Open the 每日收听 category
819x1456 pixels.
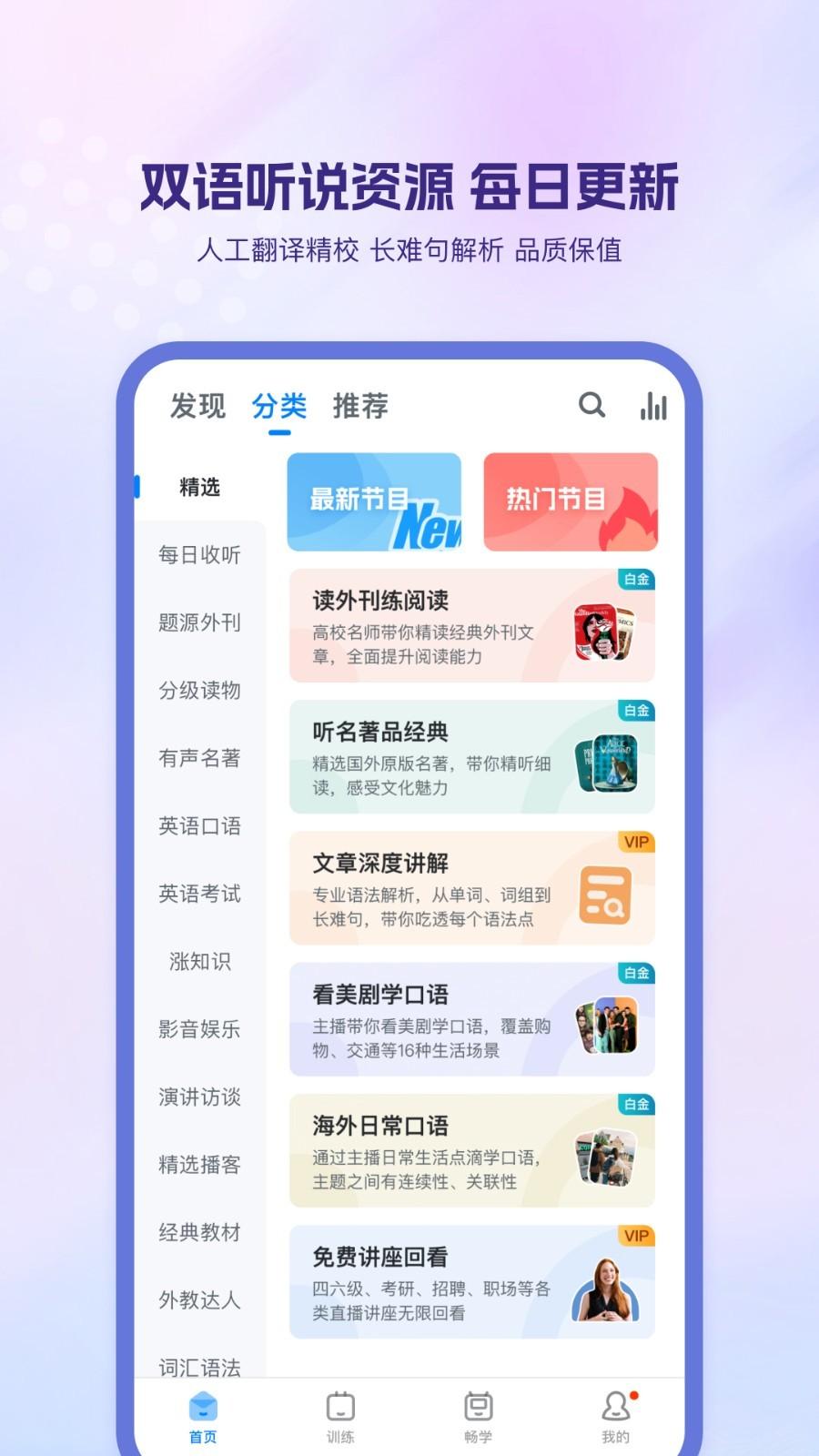point(199,555)
